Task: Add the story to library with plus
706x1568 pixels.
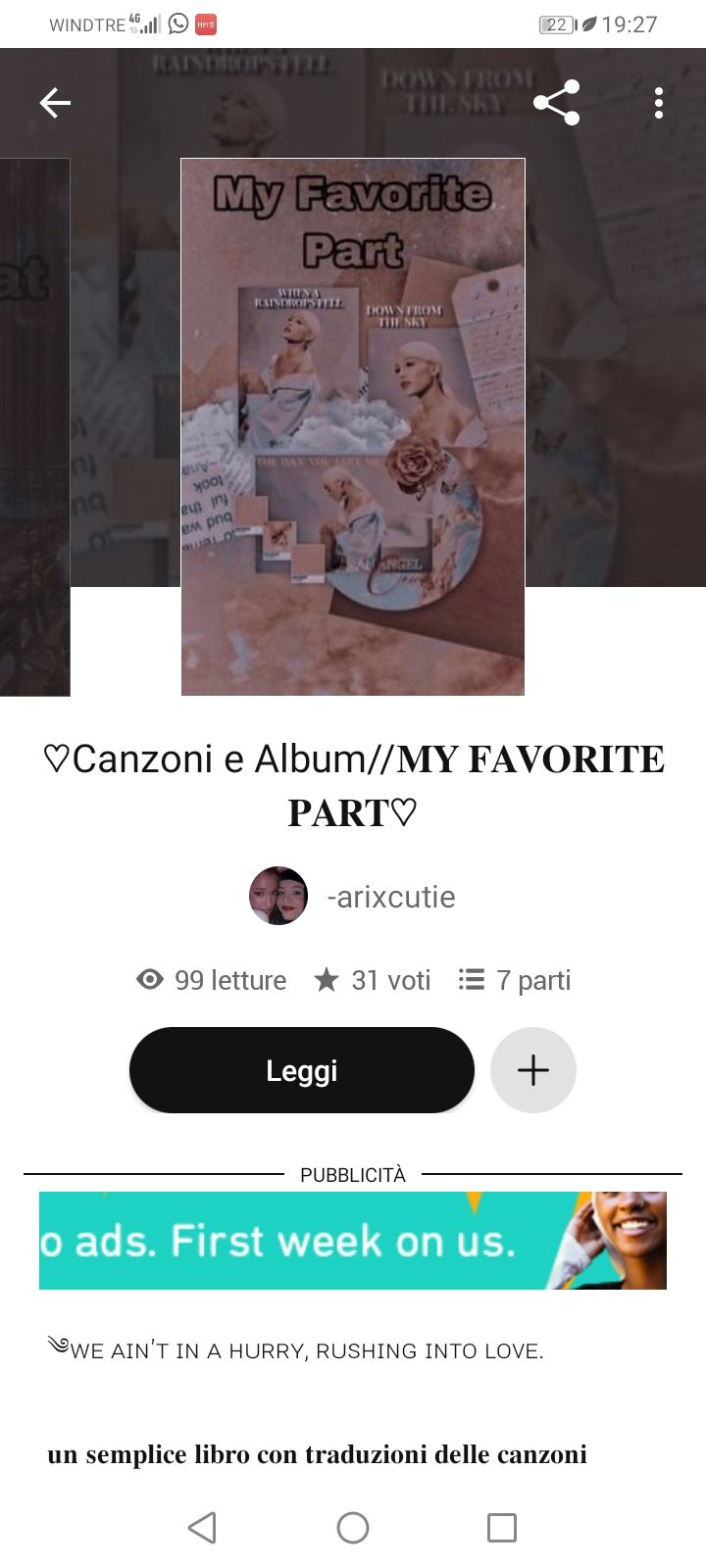Action: [x=533, y=1070]
